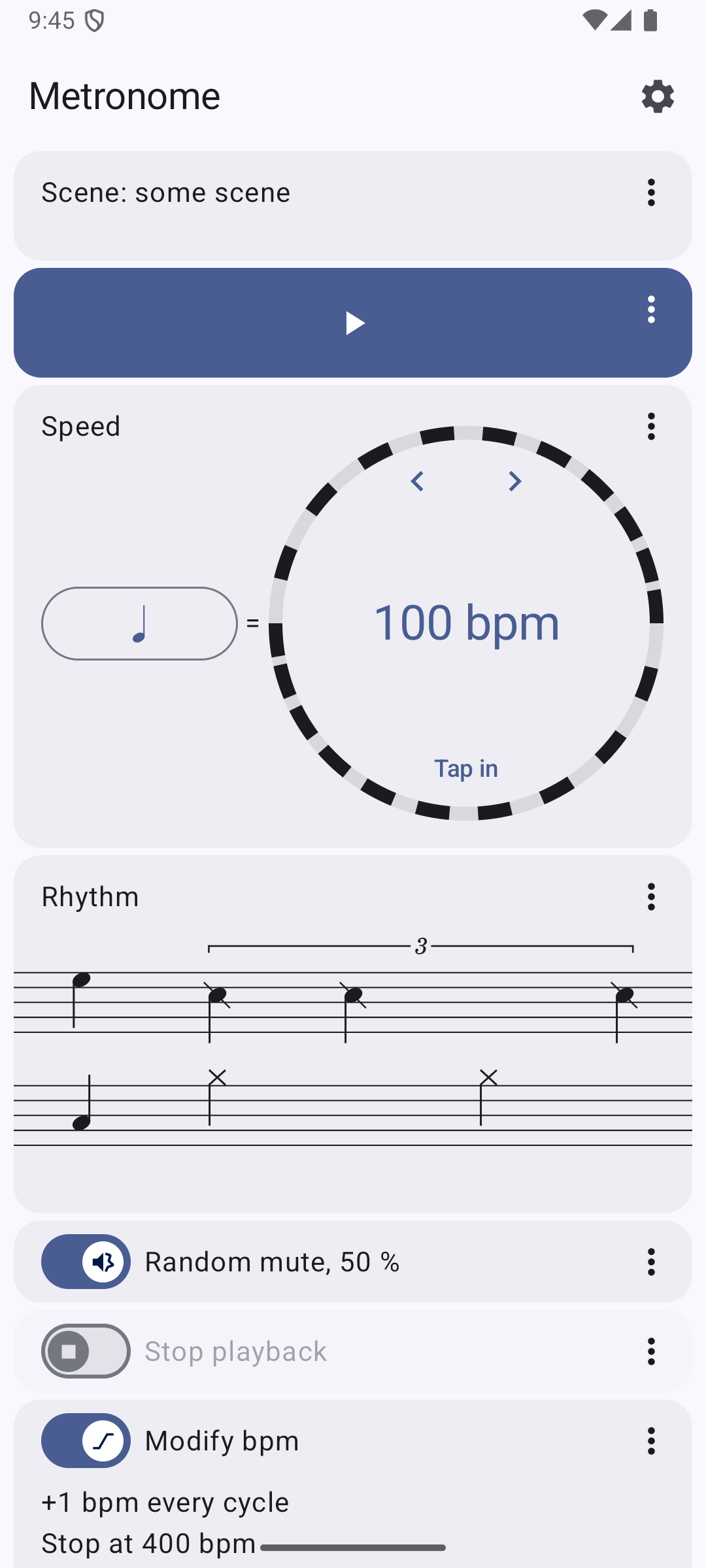Open the play bar overflow menu
The image size is (706, 1568).
[651, 310]
